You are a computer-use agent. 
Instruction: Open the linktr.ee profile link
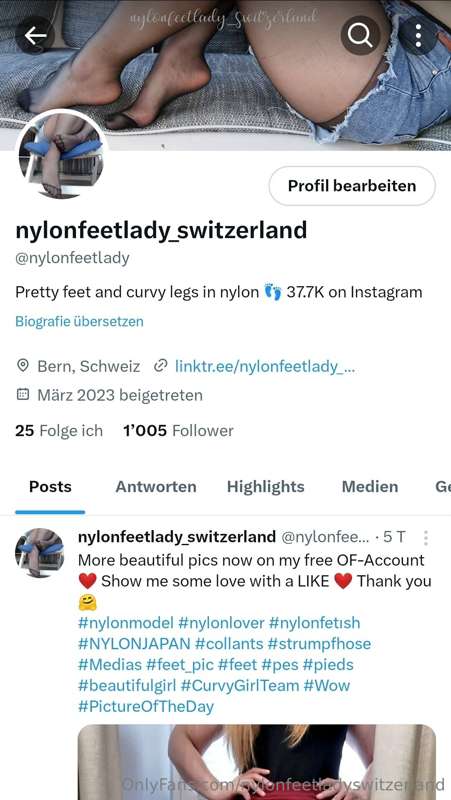(x=265, y=366)
